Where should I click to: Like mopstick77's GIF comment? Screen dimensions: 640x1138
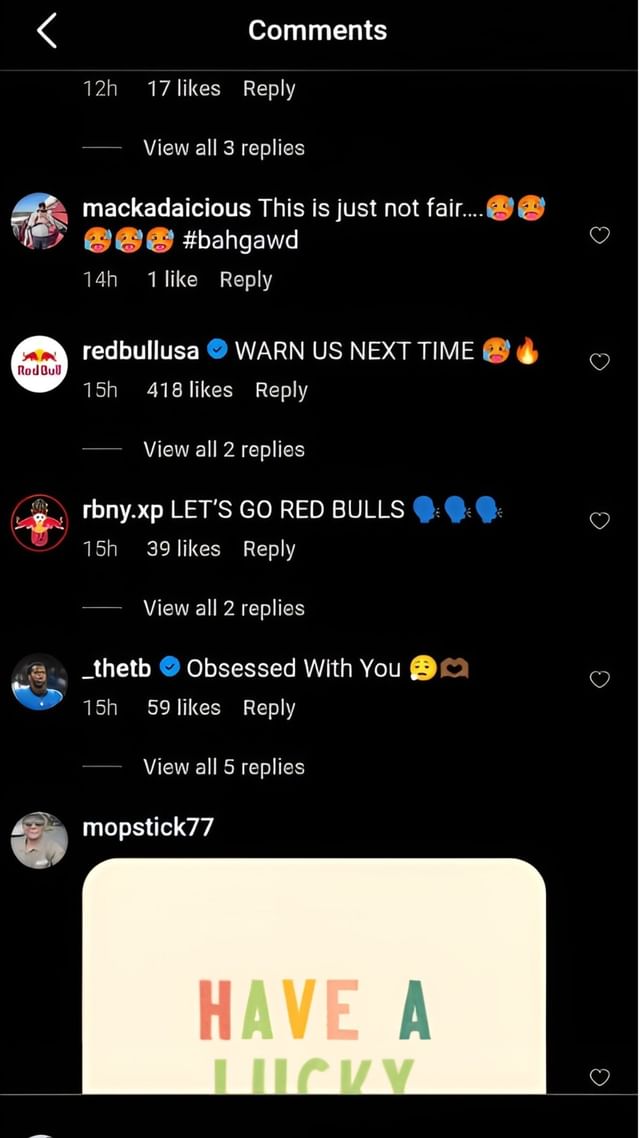tap(599, 1077)
